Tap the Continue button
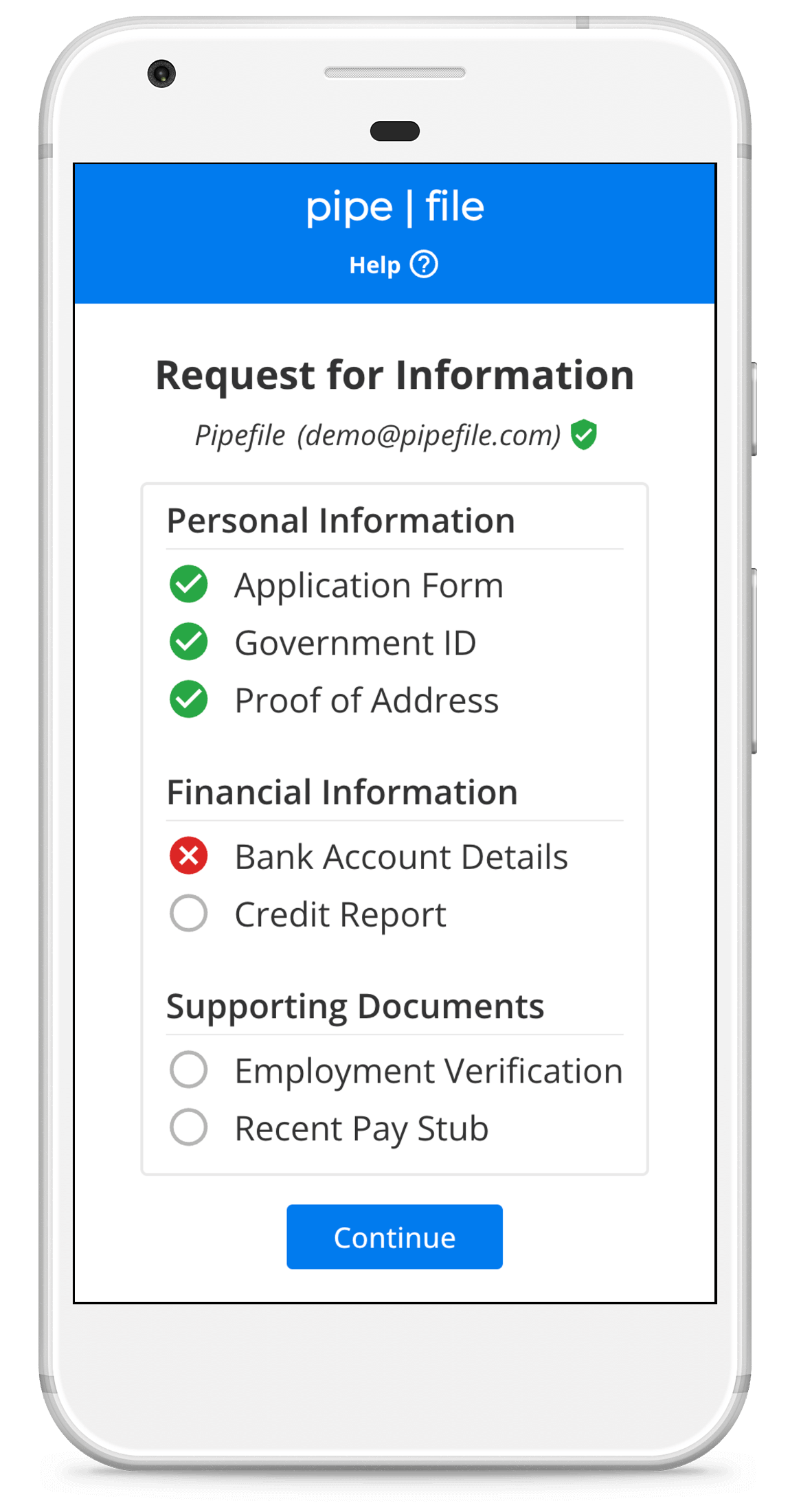This screenshot has height=1512, width=790. (x=394, y=1237)
